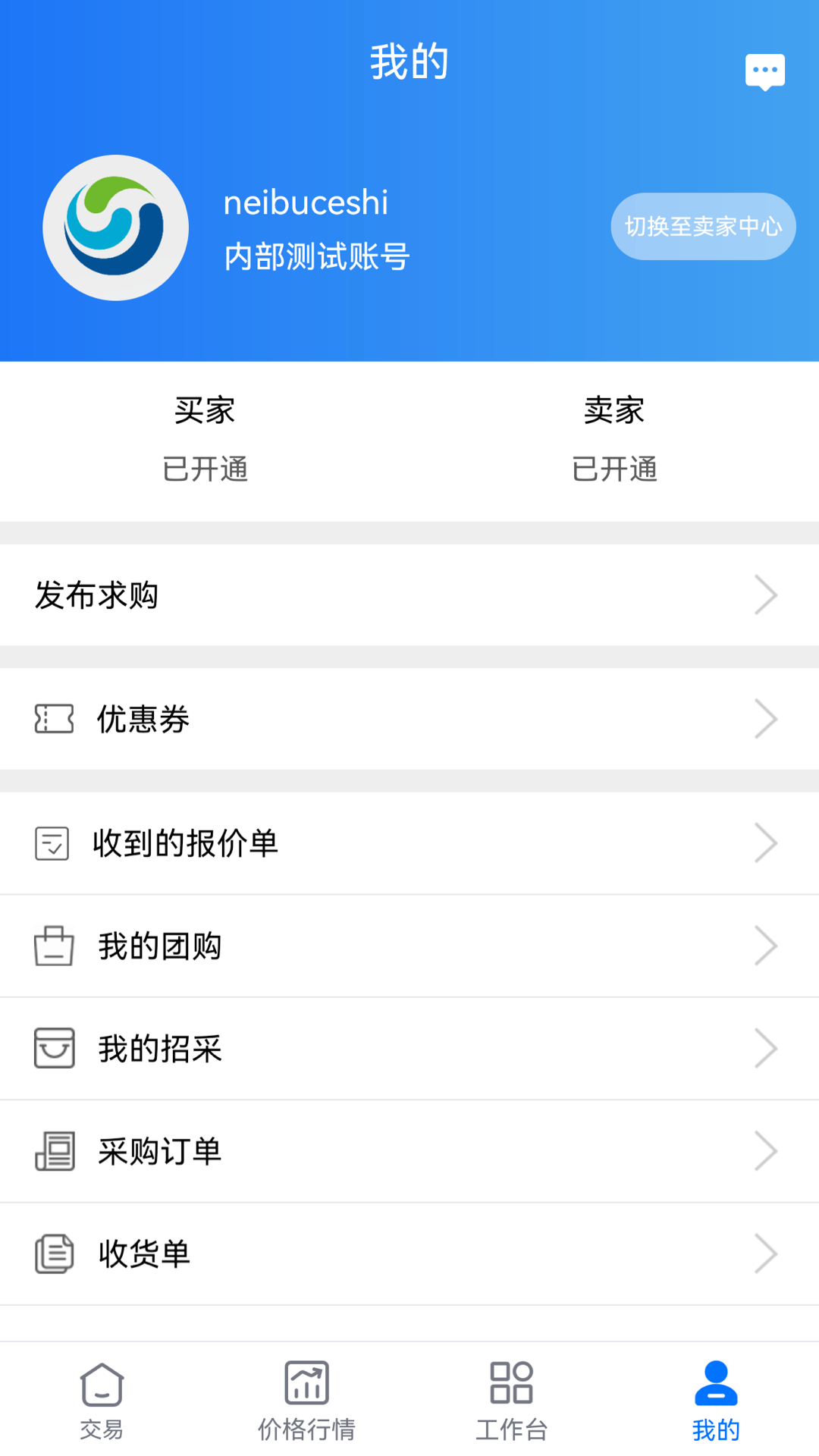Click 已开通 status under 买家
819x1456 pixels.
click(204, 470)
